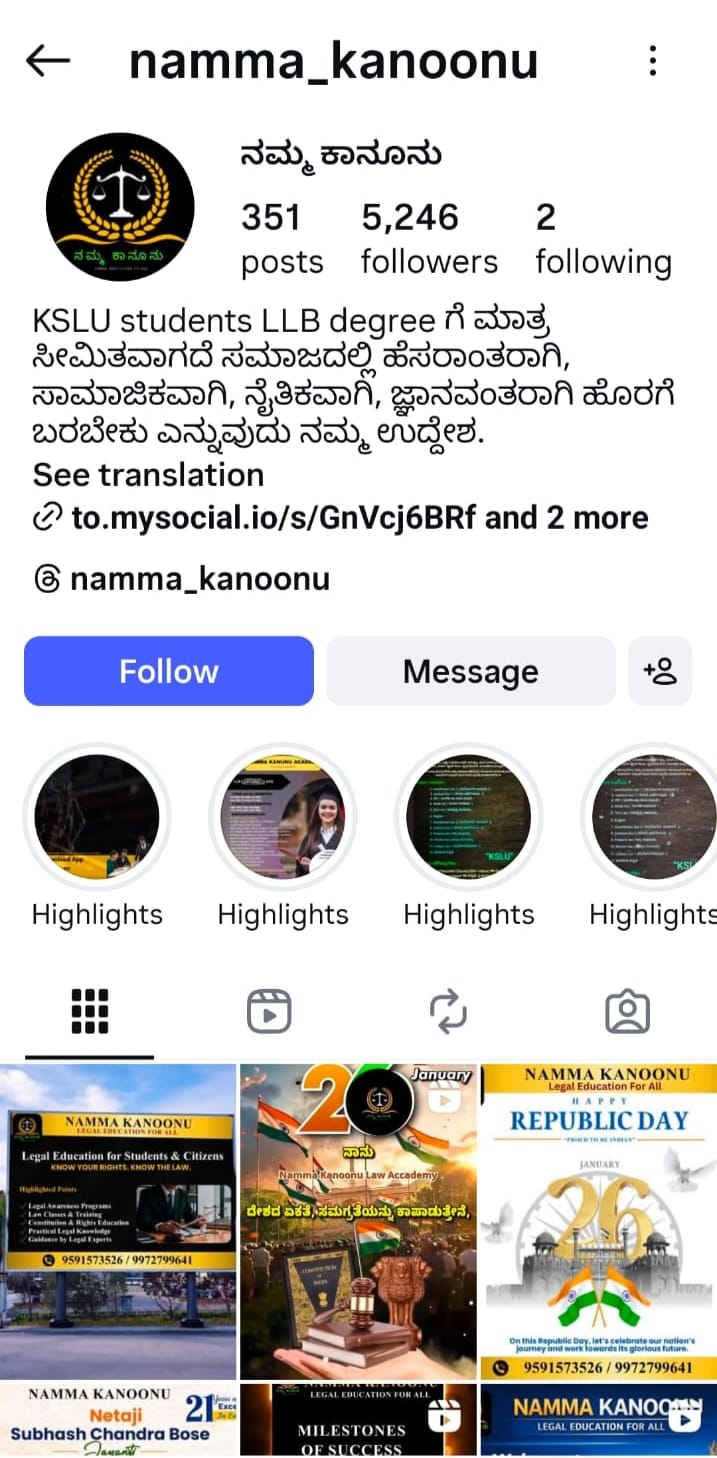
Task: Open the second Highlights with graduate photo
Action: click(x=283, y=817)
